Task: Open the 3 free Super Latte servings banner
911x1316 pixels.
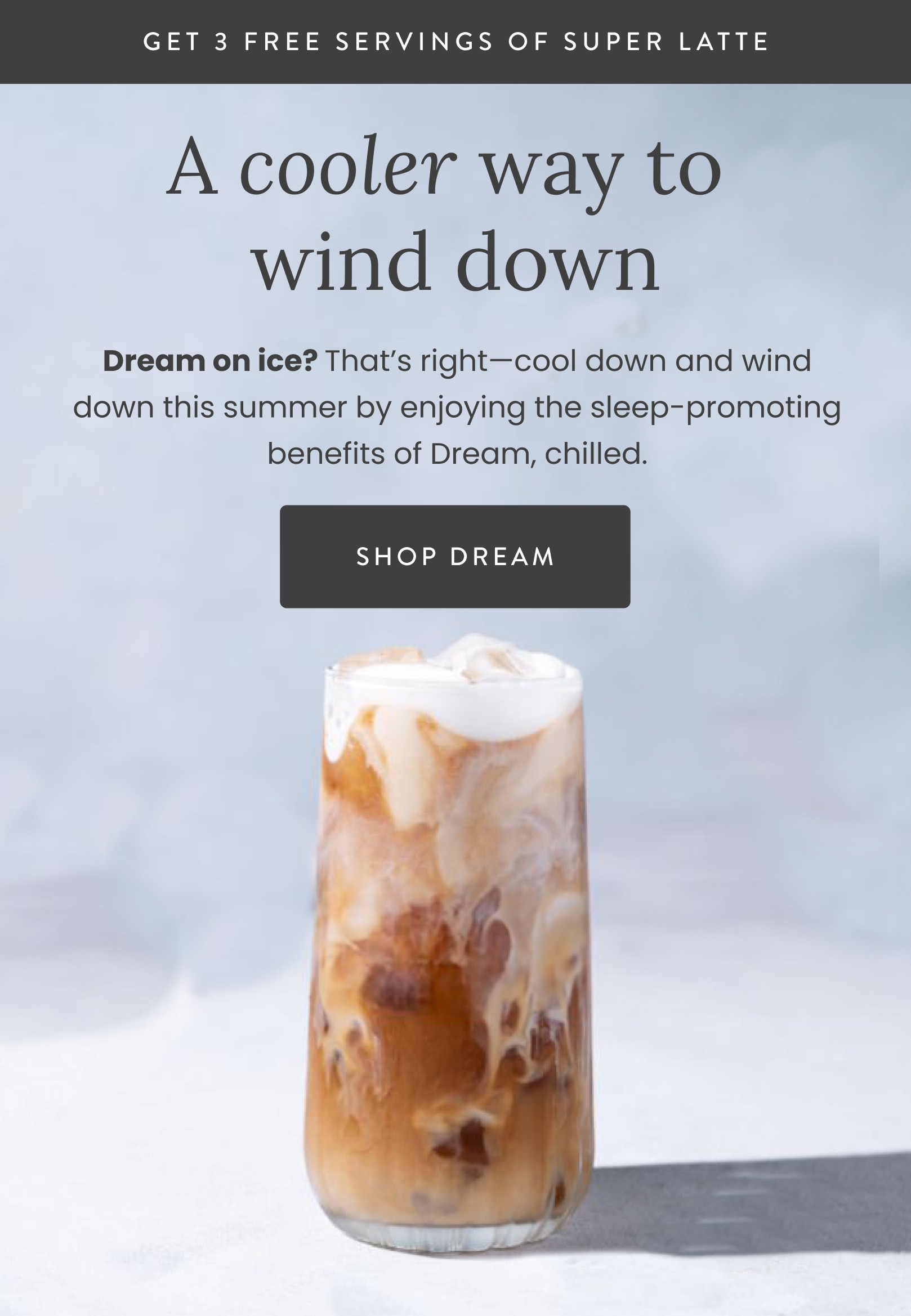Action: point(455,42)
